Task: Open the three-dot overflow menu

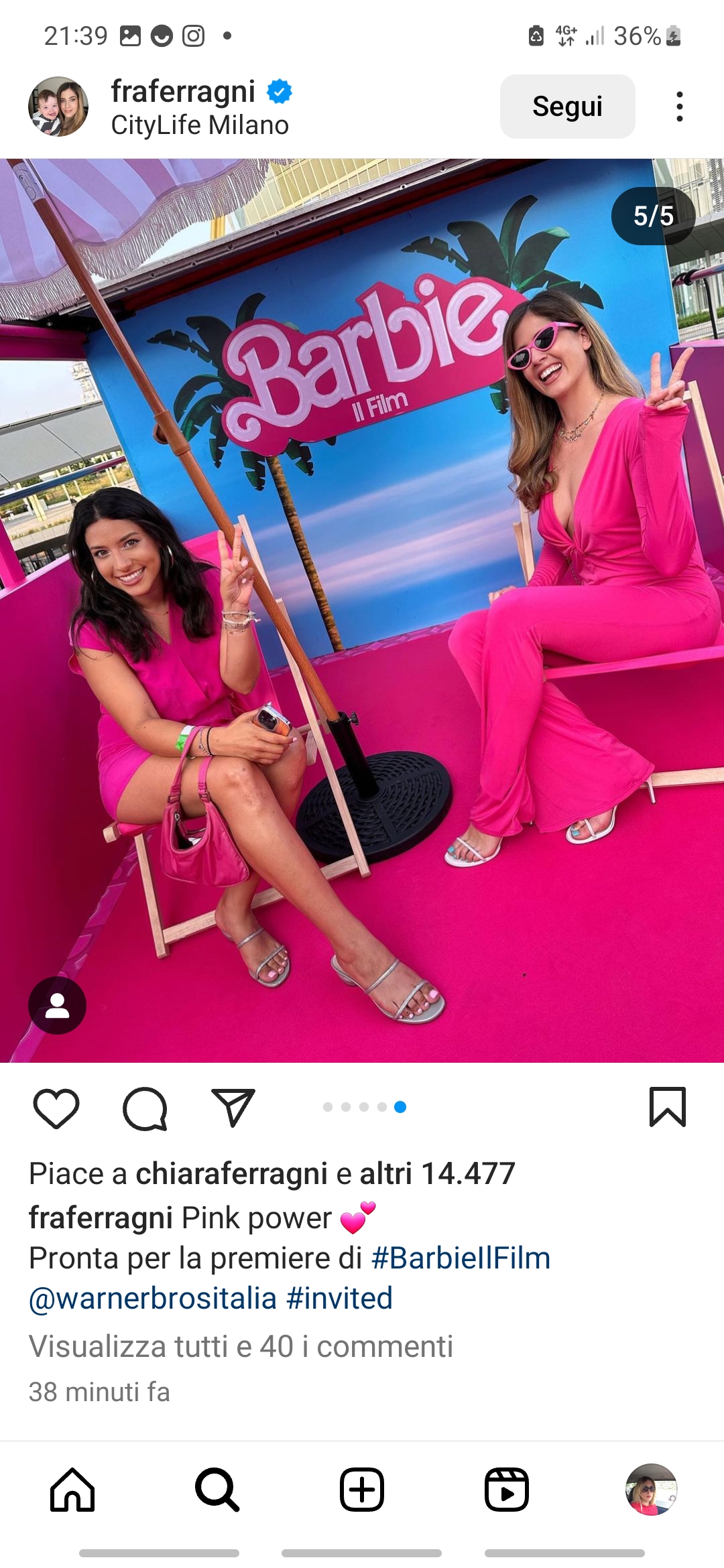Action: click(680, 107)
